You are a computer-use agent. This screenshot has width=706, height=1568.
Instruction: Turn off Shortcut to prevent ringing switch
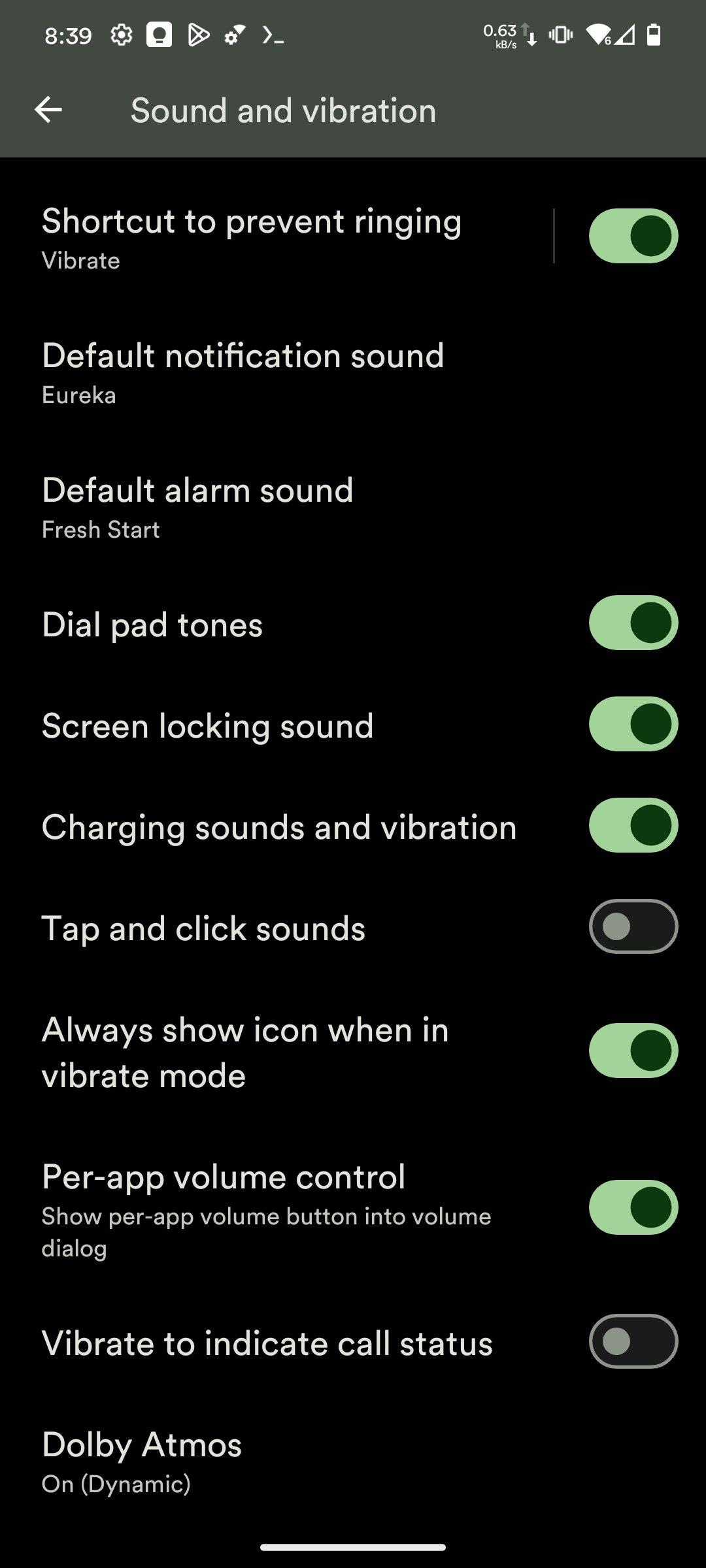pos(633,236)
